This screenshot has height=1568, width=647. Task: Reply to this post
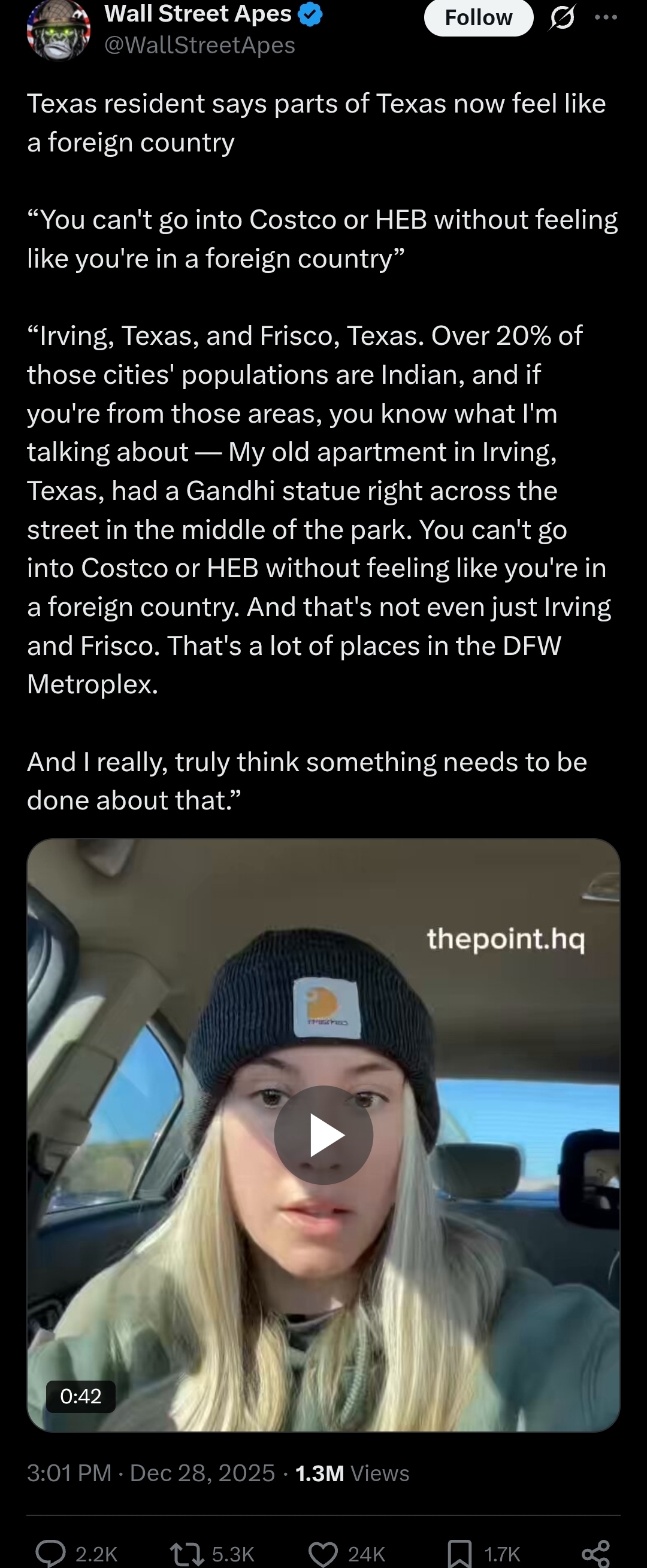tap(51, 1553)
